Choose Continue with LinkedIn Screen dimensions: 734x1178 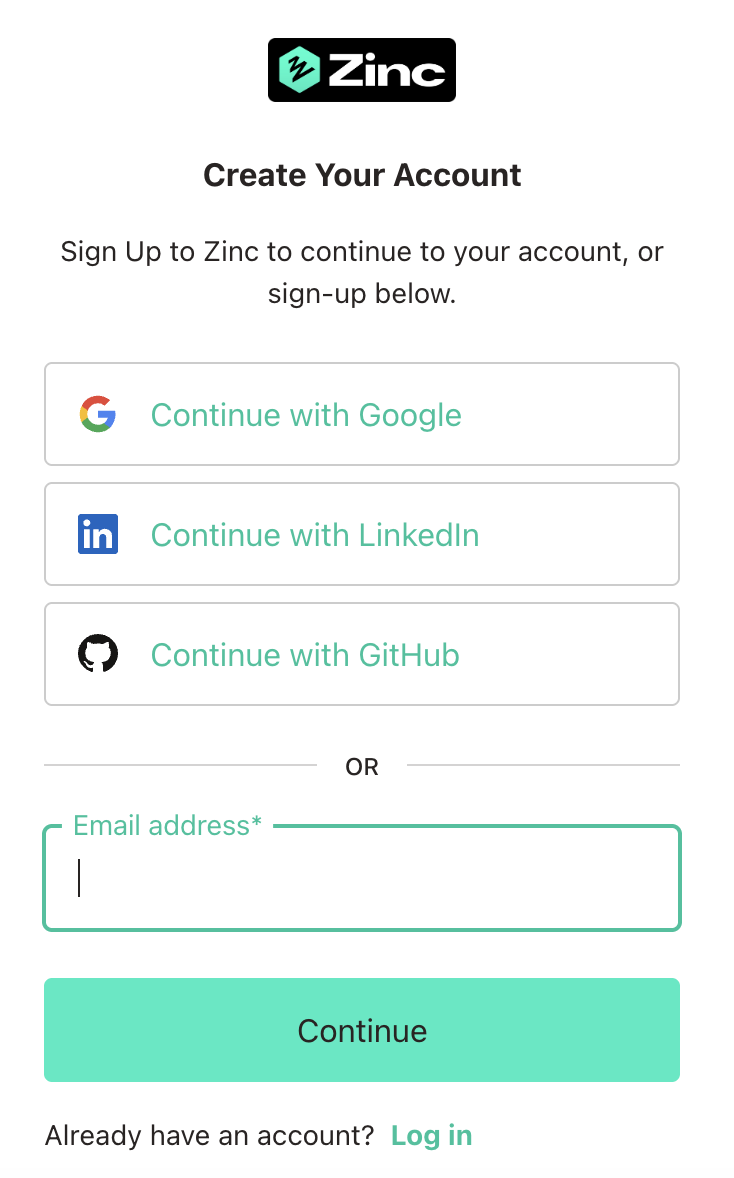point(361,534)
